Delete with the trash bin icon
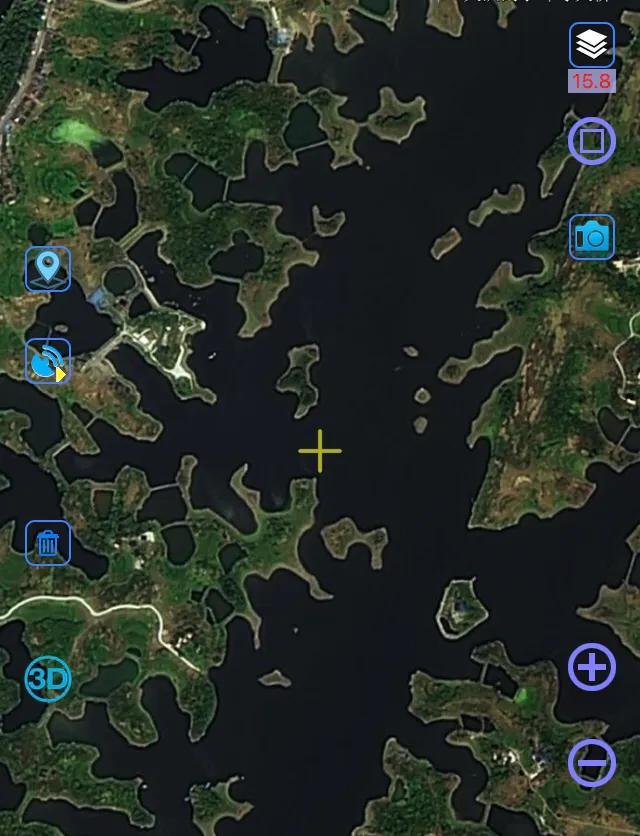The image size is (640, 836). (x=48, y=543)
